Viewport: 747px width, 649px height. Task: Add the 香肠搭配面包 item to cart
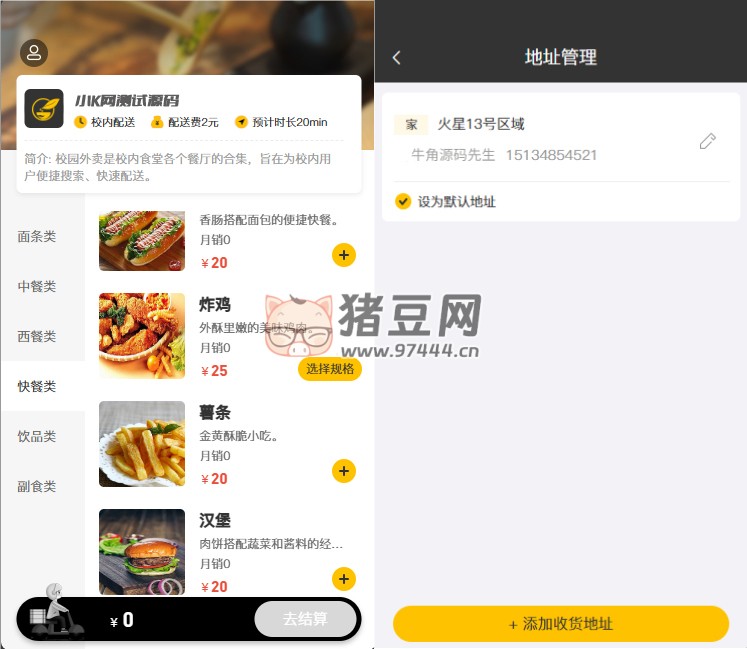click(344, 255)
